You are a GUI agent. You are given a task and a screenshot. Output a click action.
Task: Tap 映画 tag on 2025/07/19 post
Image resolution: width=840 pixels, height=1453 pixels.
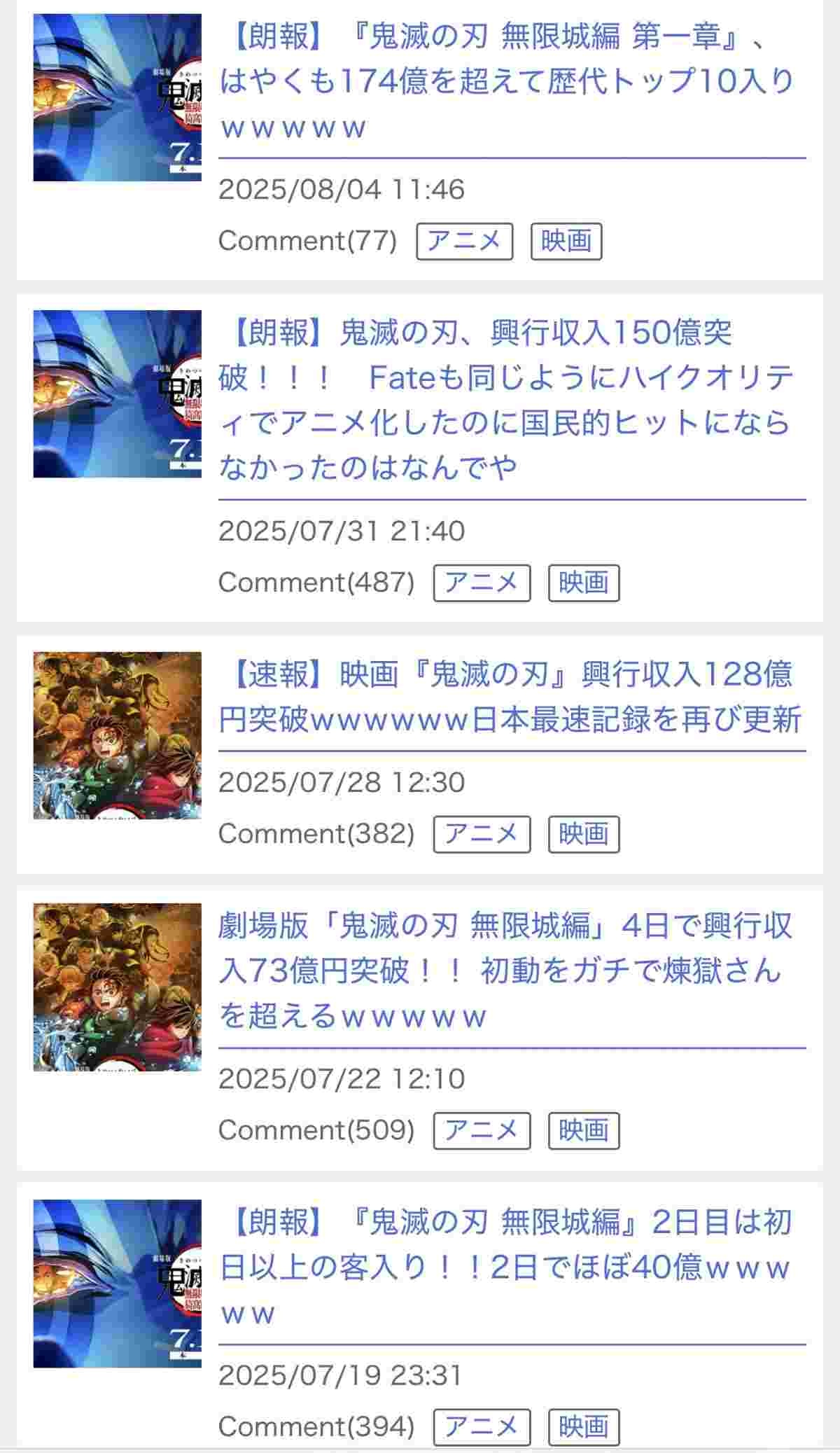coord(583,1427)
